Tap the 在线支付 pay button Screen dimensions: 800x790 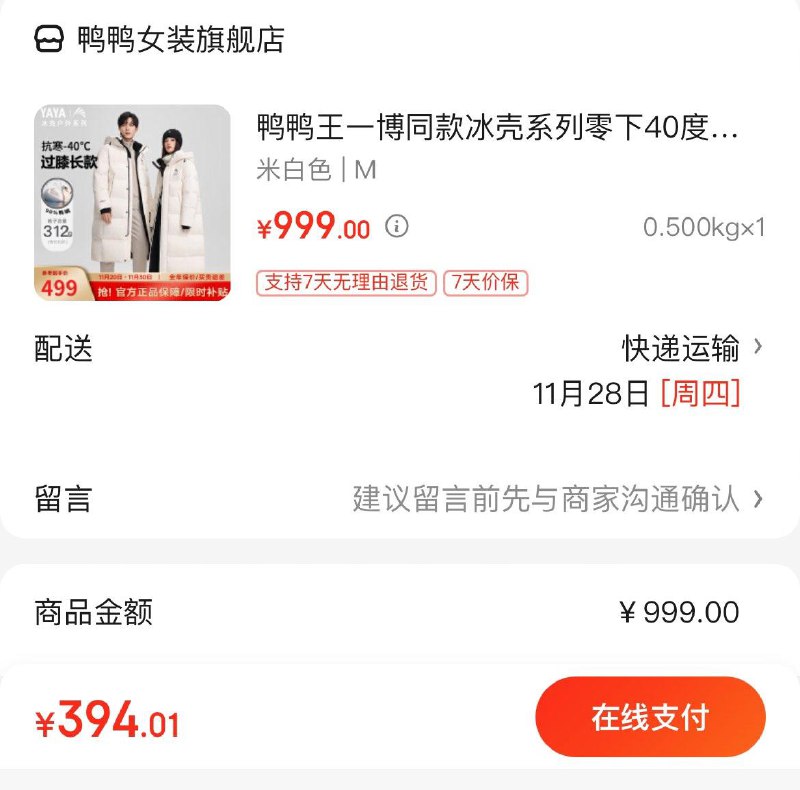(x=650, y=717)
